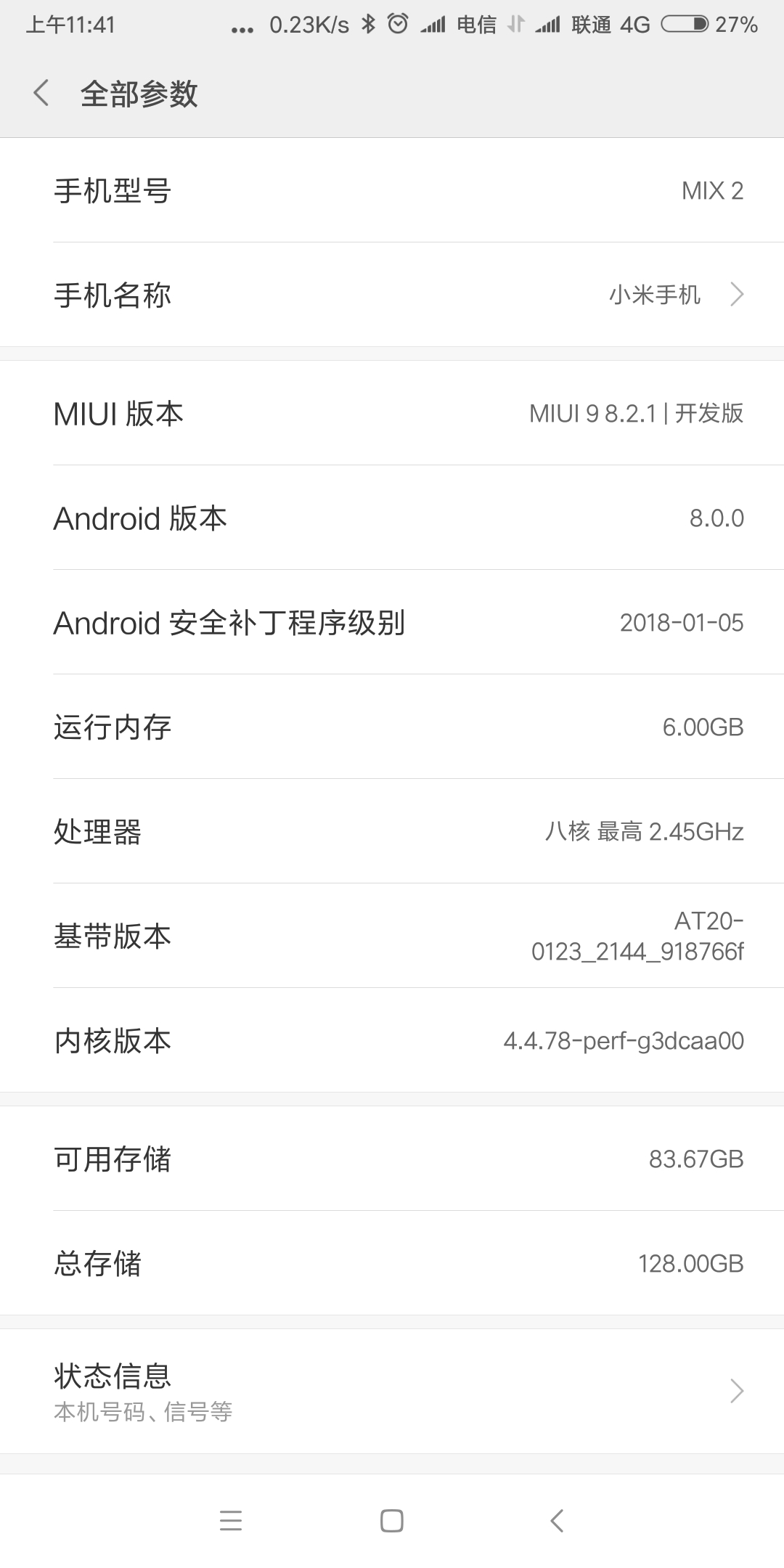
Task: Tap the Android 版本 row
Action: click(392, 518)
